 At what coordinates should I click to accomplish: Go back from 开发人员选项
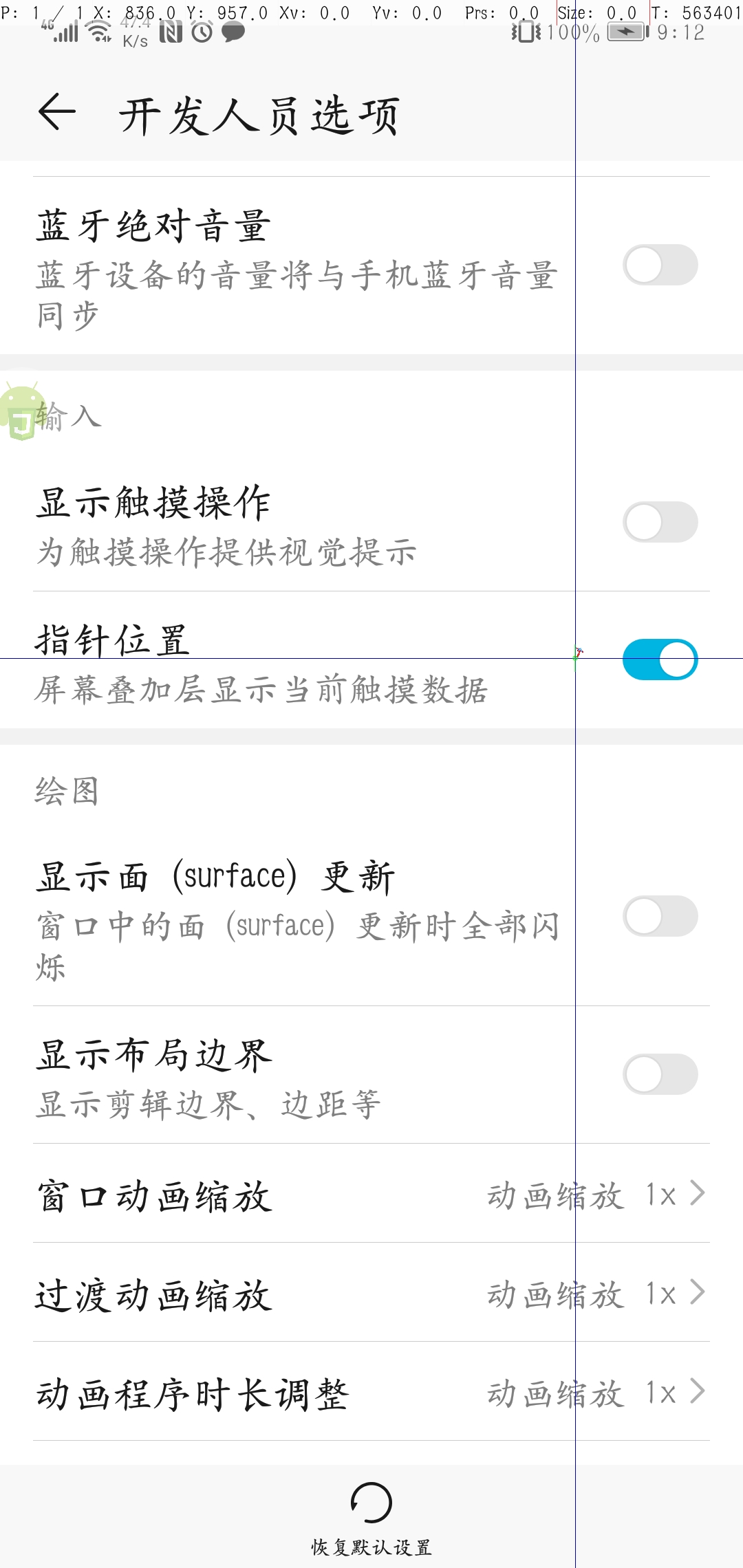[56, 113]
